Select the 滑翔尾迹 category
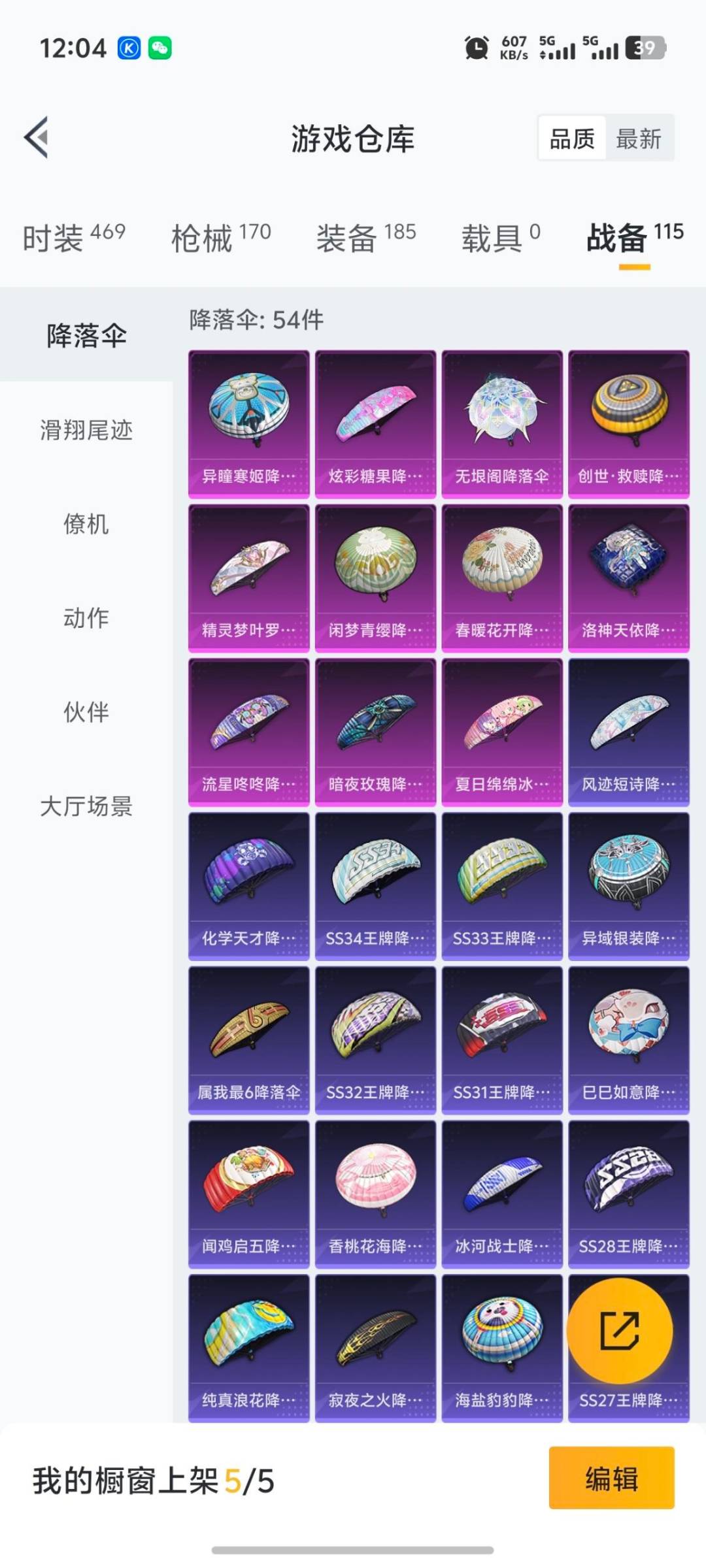This screenshot has width=706, height=1568. (x=86, y=430)
